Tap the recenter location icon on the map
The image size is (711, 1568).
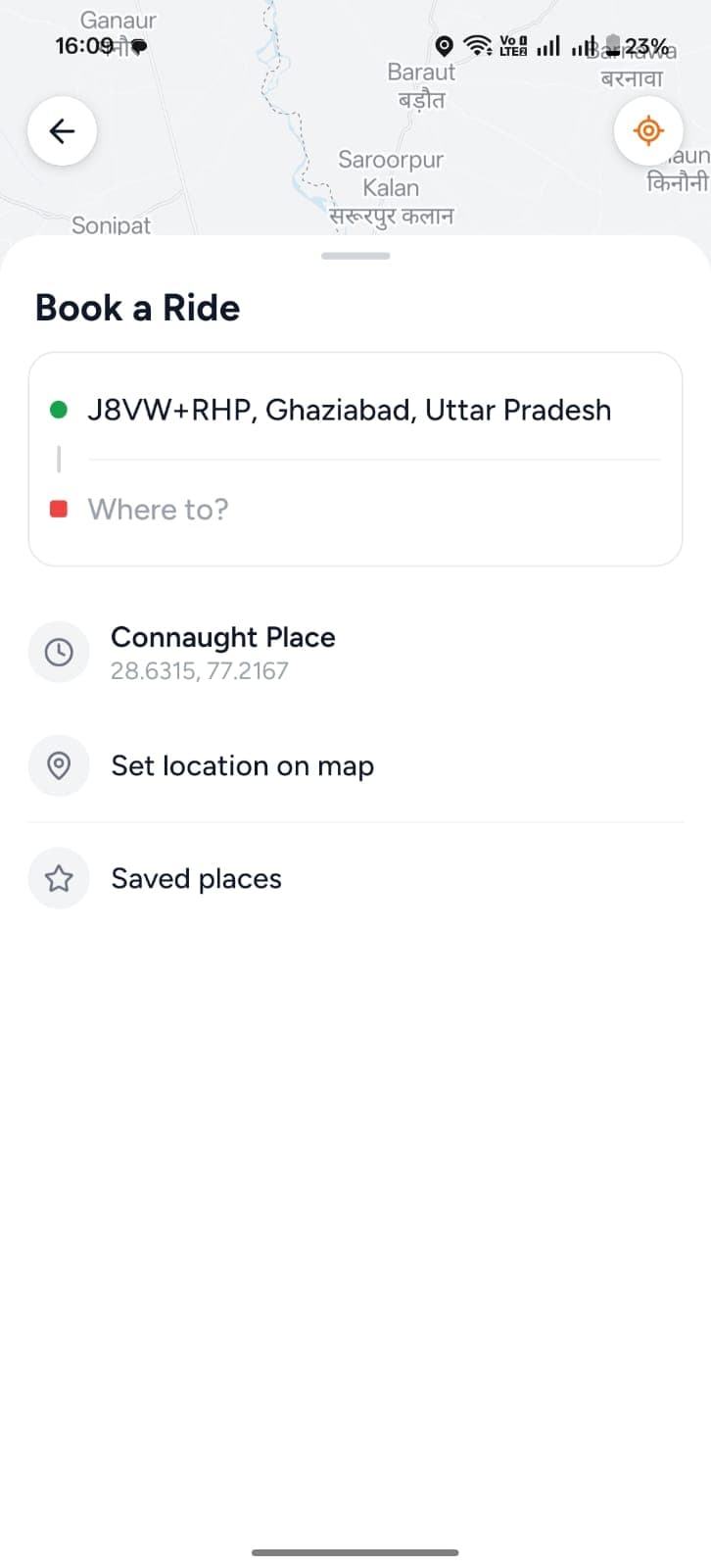pos(648,130)
